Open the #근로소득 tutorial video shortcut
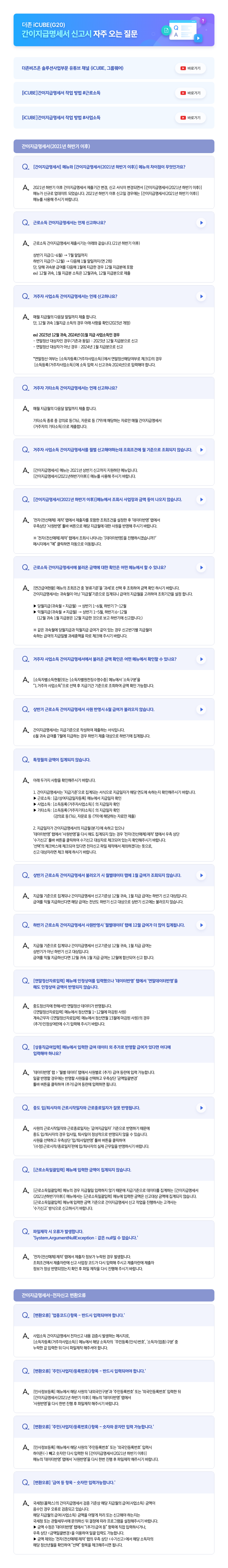 (x=190, y=93)
